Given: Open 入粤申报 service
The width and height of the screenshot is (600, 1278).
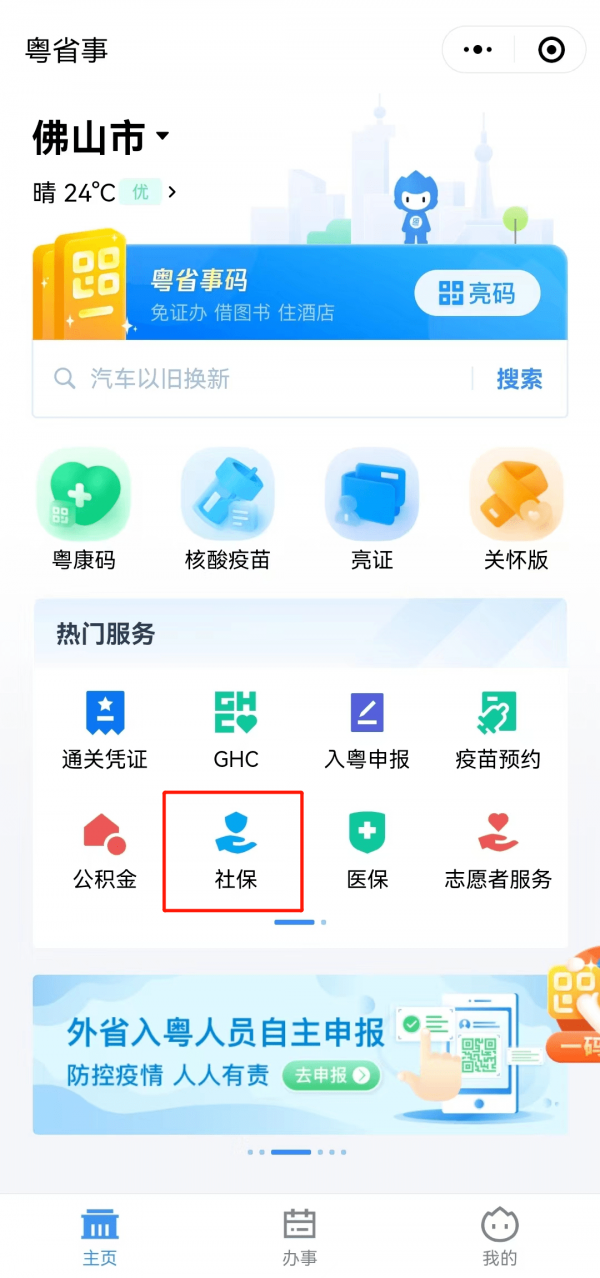Looking at the screenshot, I should (x=367, y=730).
